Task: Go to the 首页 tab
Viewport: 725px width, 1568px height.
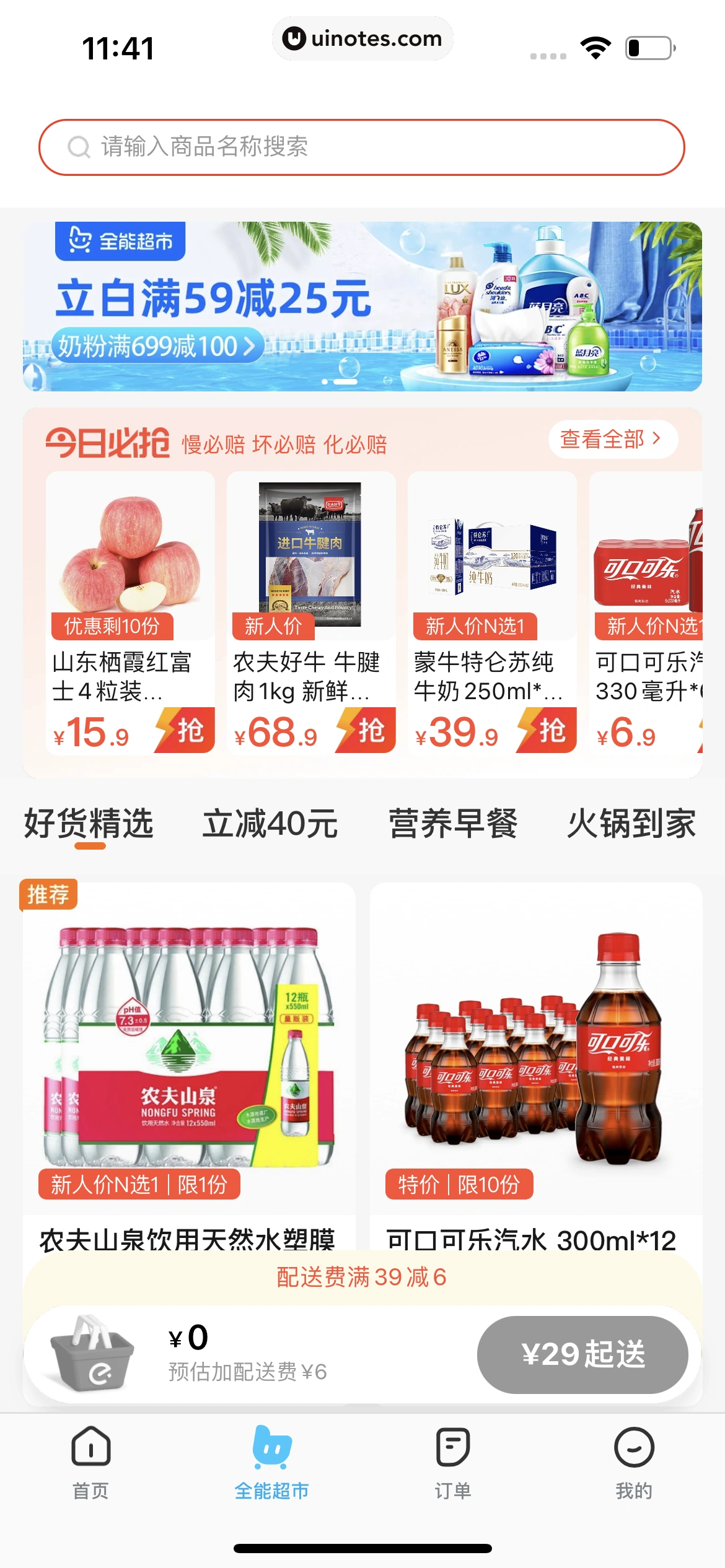Action: [91, 1463]
